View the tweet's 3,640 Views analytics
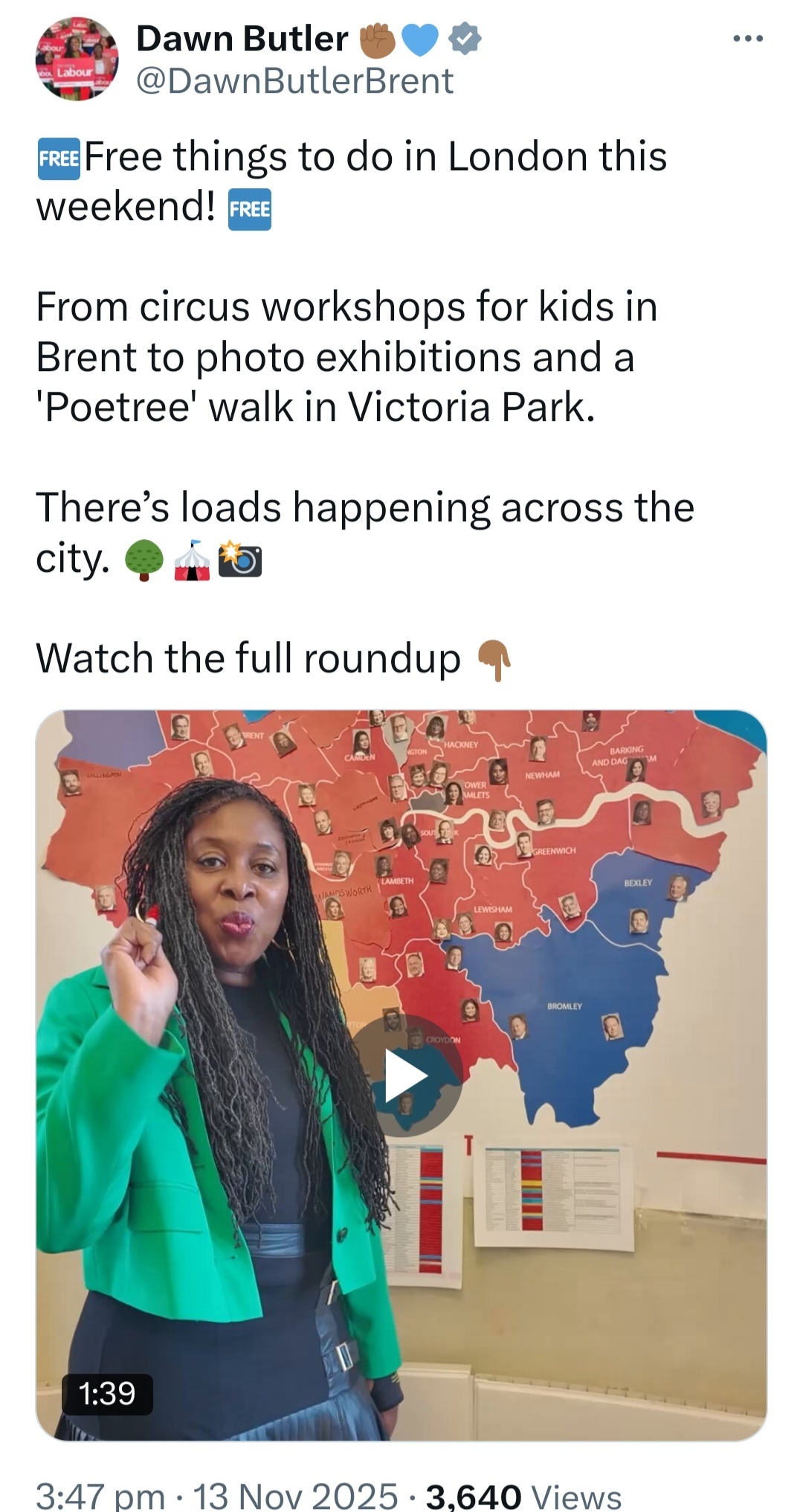803x1512 pixels. (523, 1495)
